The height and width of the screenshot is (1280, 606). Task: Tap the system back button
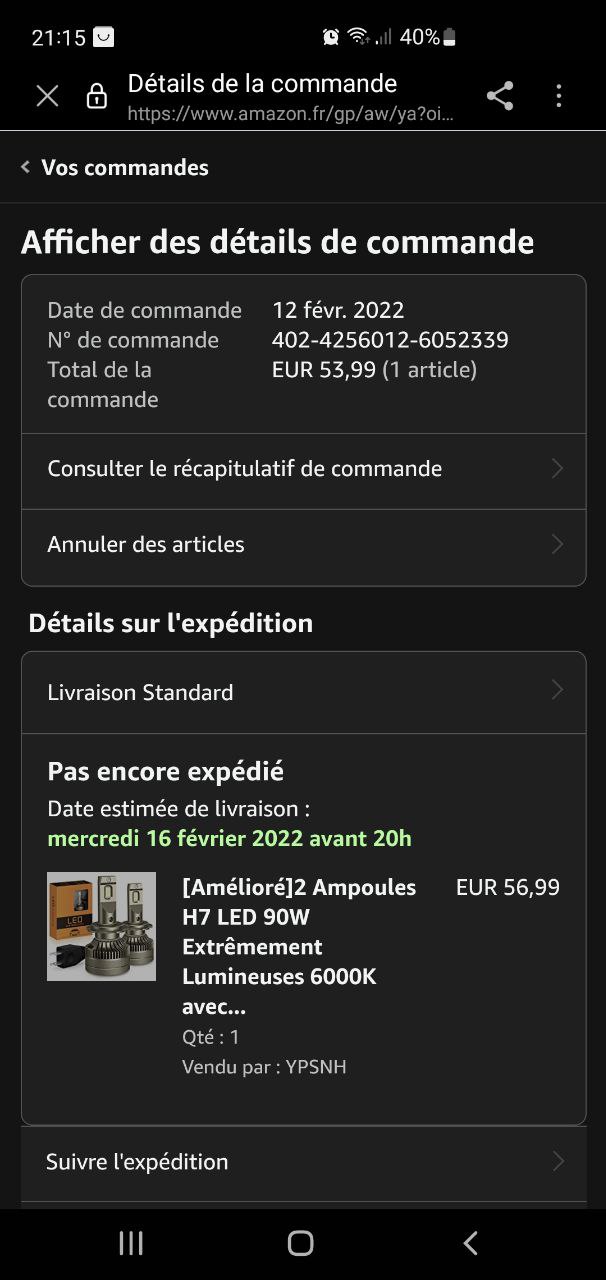[x=470, y=1243]
